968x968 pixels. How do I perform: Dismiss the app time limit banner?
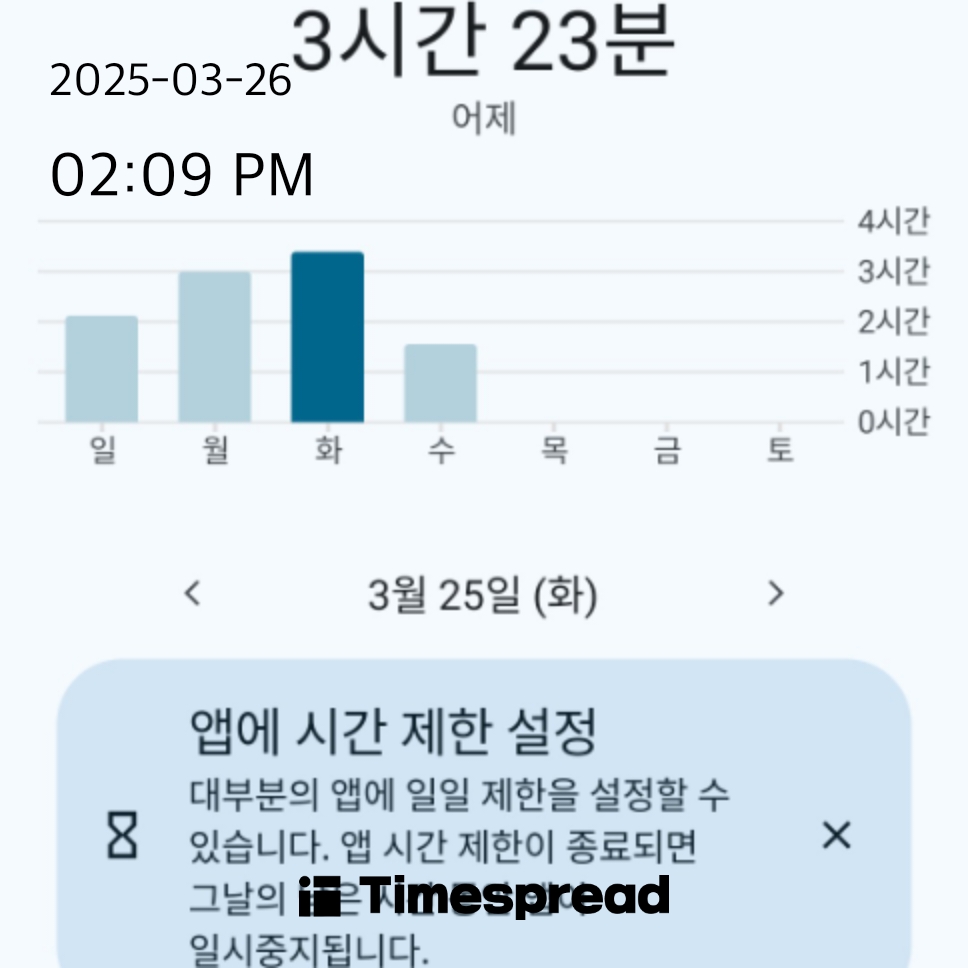click(x=836, y=835)
